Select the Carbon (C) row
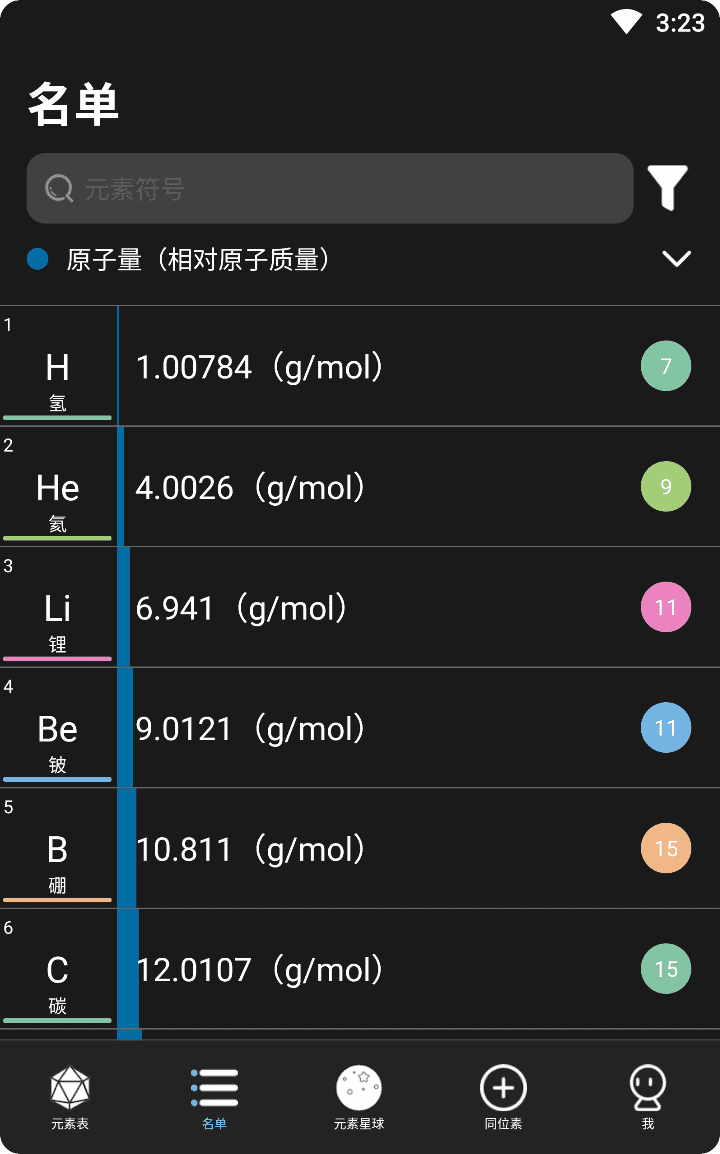The height and width of the screenshot is (1154, 720). click(x=360, y=969)
